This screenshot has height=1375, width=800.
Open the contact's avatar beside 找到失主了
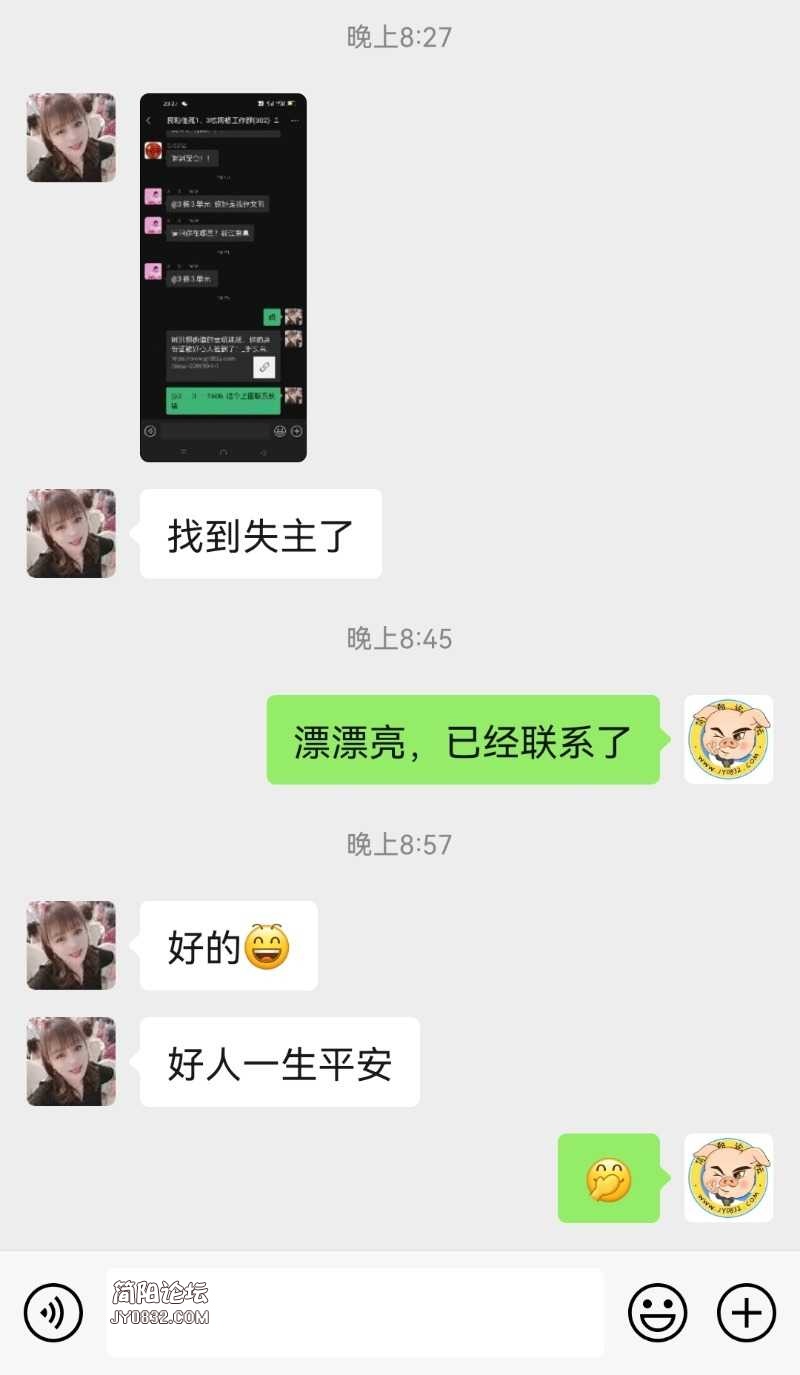[71, 533]
